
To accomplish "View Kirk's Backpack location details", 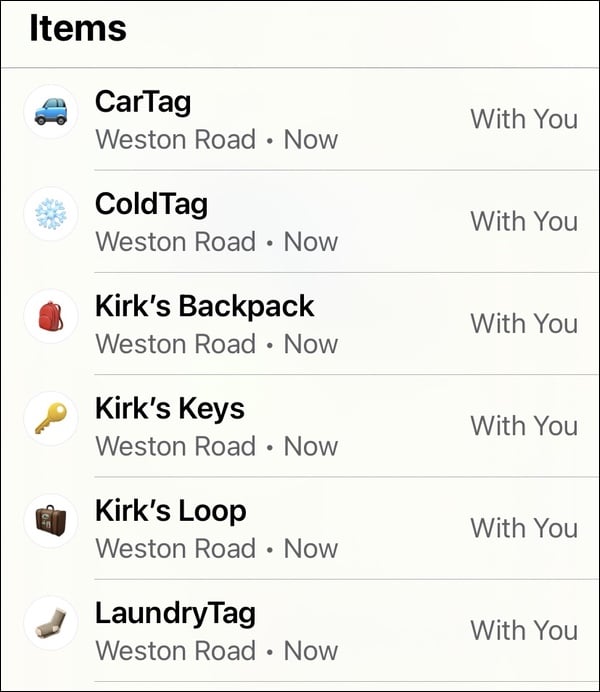I will 300,323.
